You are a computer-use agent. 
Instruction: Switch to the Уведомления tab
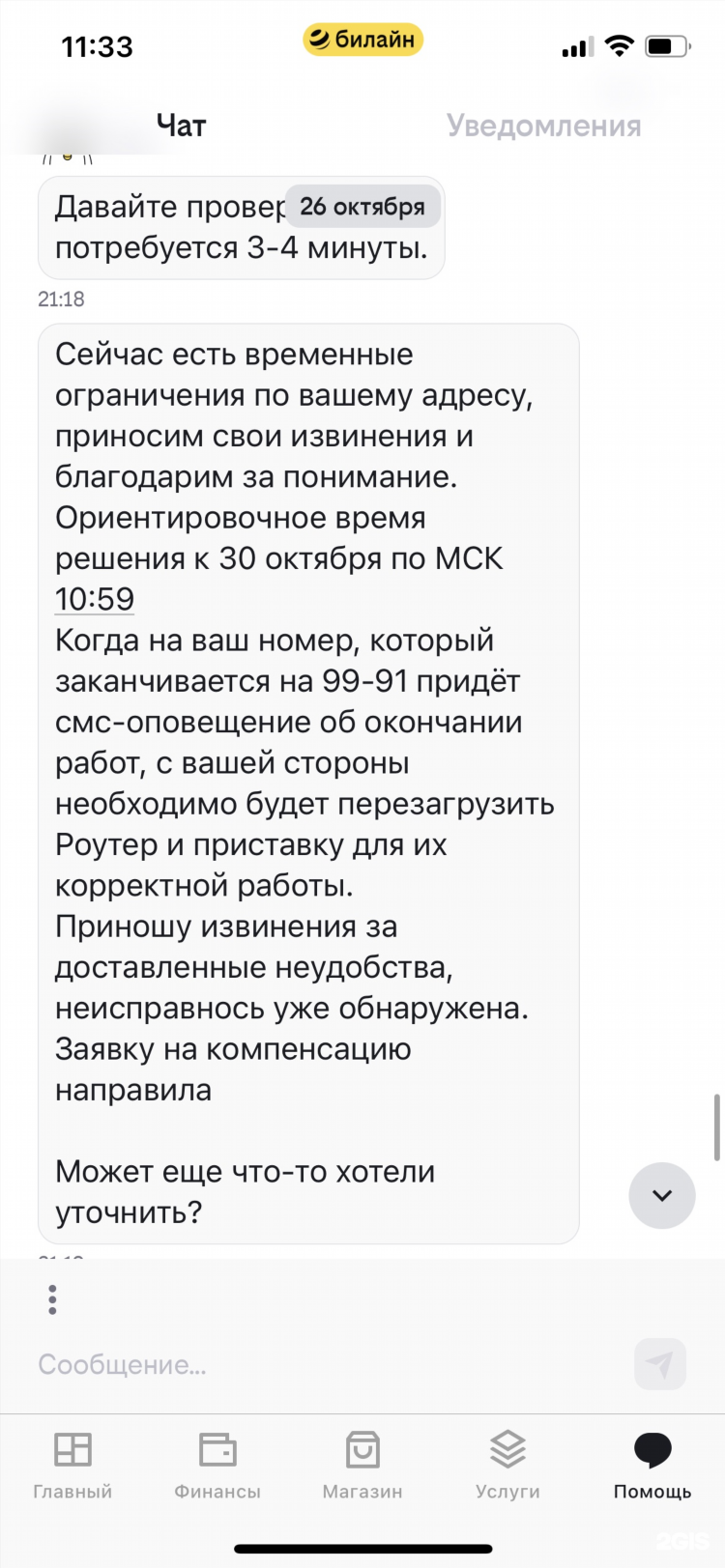(x=543, y=126)
